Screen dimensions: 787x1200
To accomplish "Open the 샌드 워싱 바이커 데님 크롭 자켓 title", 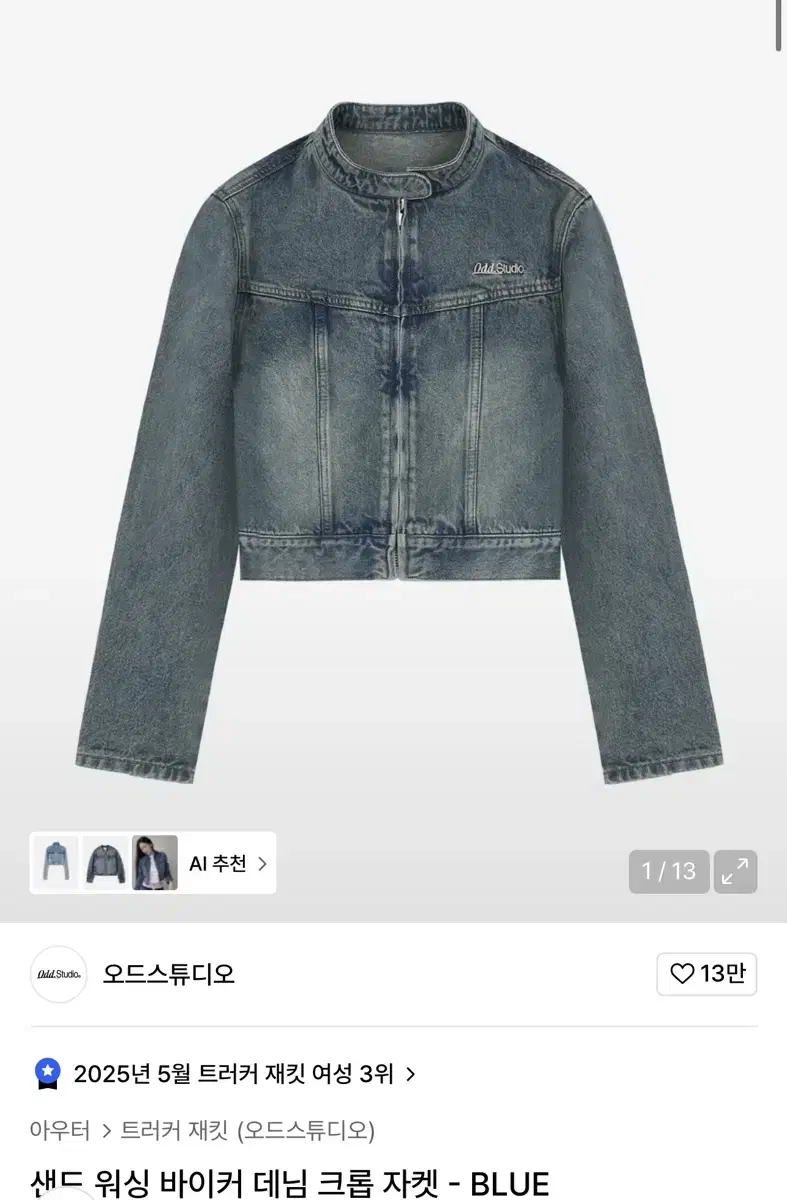I will 290,1183.
